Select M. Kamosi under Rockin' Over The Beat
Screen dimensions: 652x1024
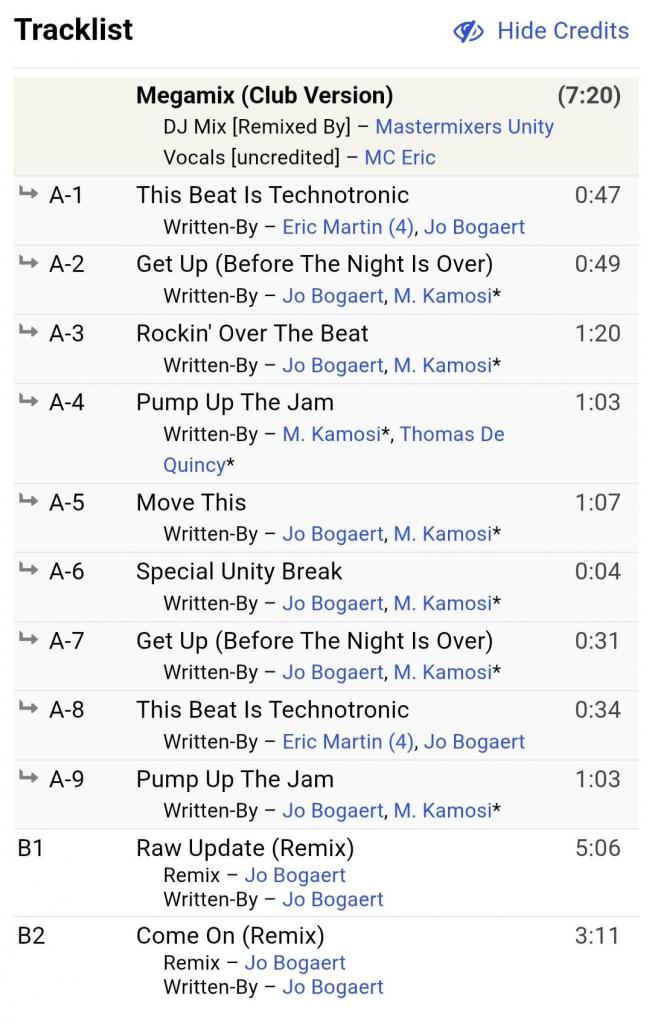(x=443, y=365)
